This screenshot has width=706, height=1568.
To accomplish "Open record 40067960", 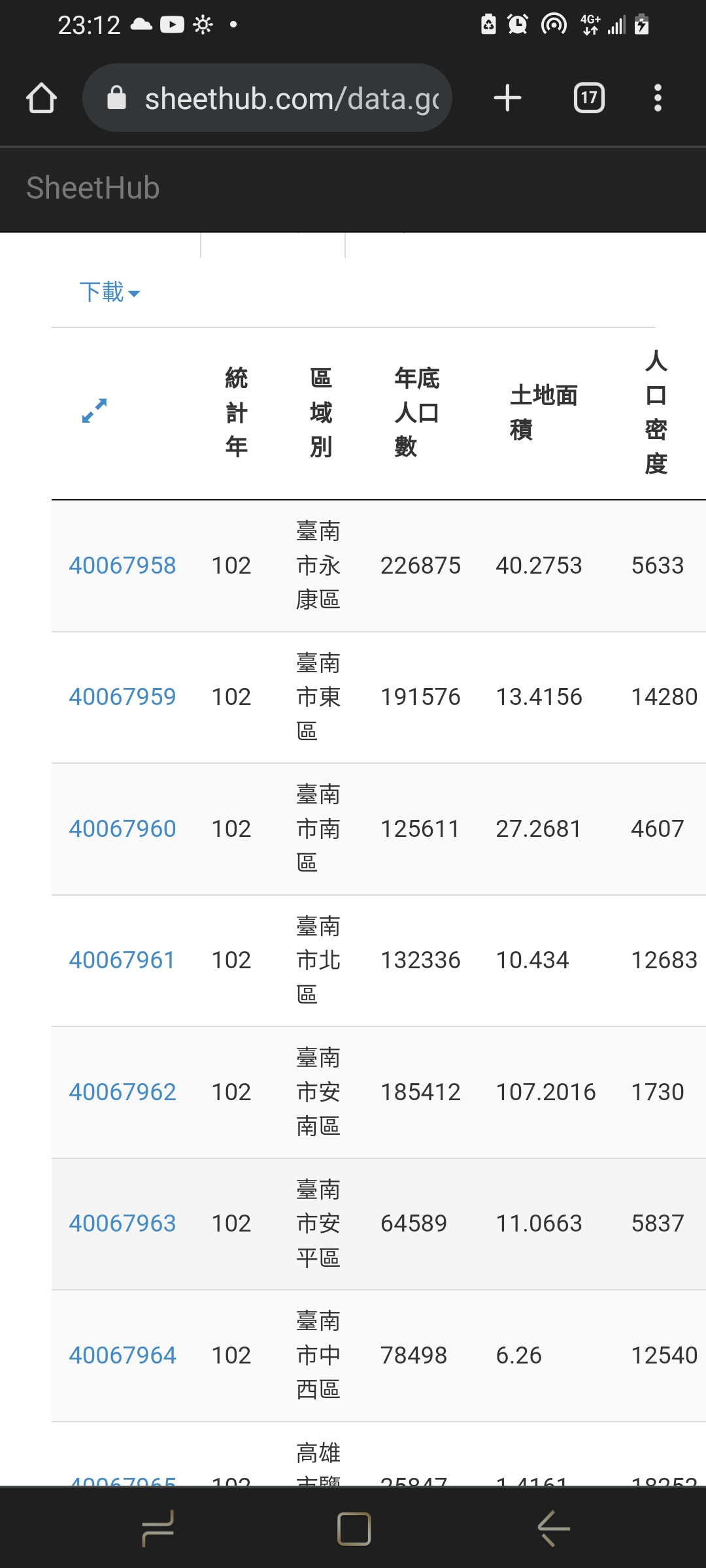I will tap(122, 828).
